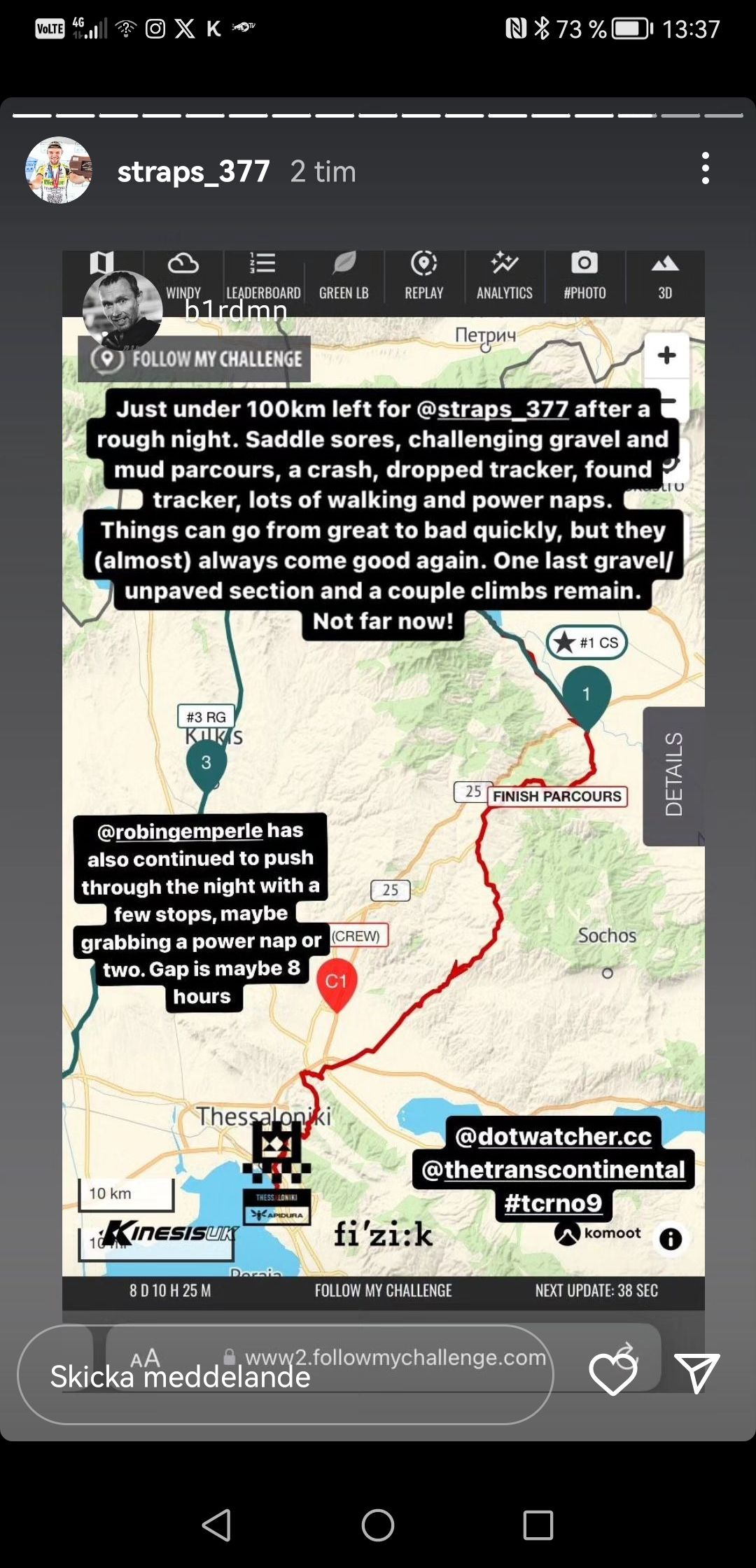
Task: Open the #tcrno9 hashtag
Action: coord(554,1203)
